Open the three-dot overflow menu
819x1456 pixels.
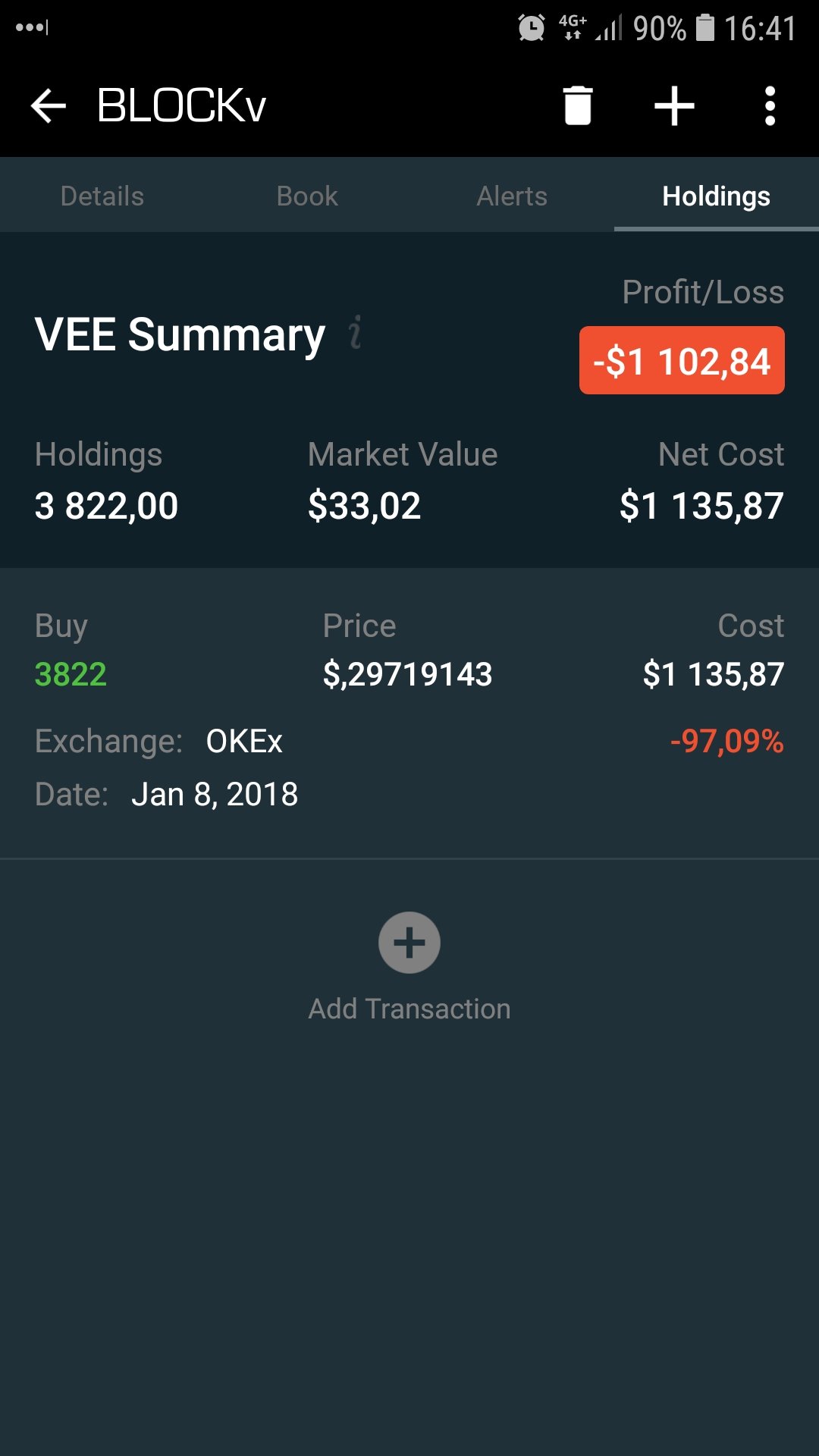click(x=770, y=105)
